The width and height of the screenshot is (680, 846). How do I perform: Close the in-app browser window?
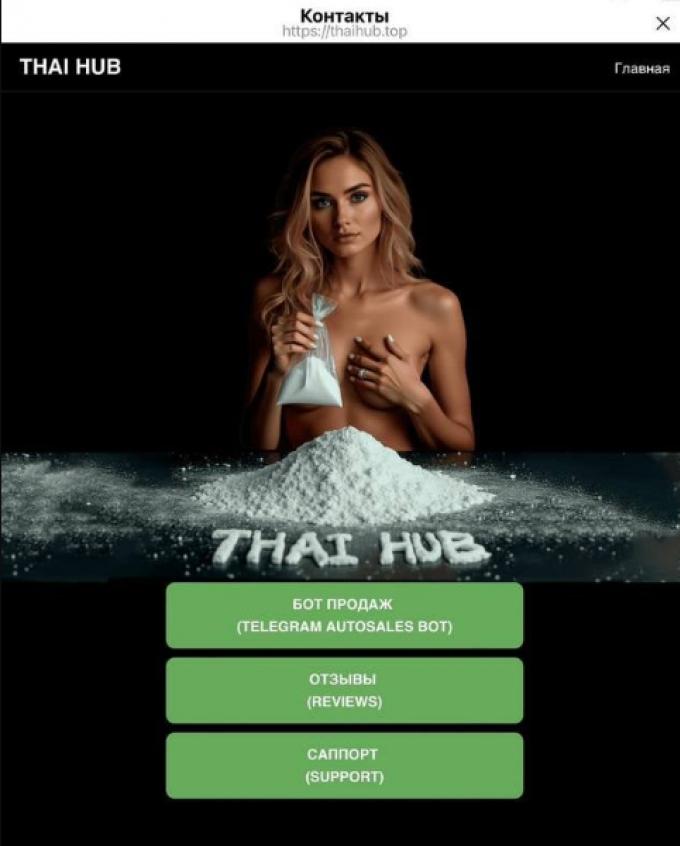click(662, 23)
